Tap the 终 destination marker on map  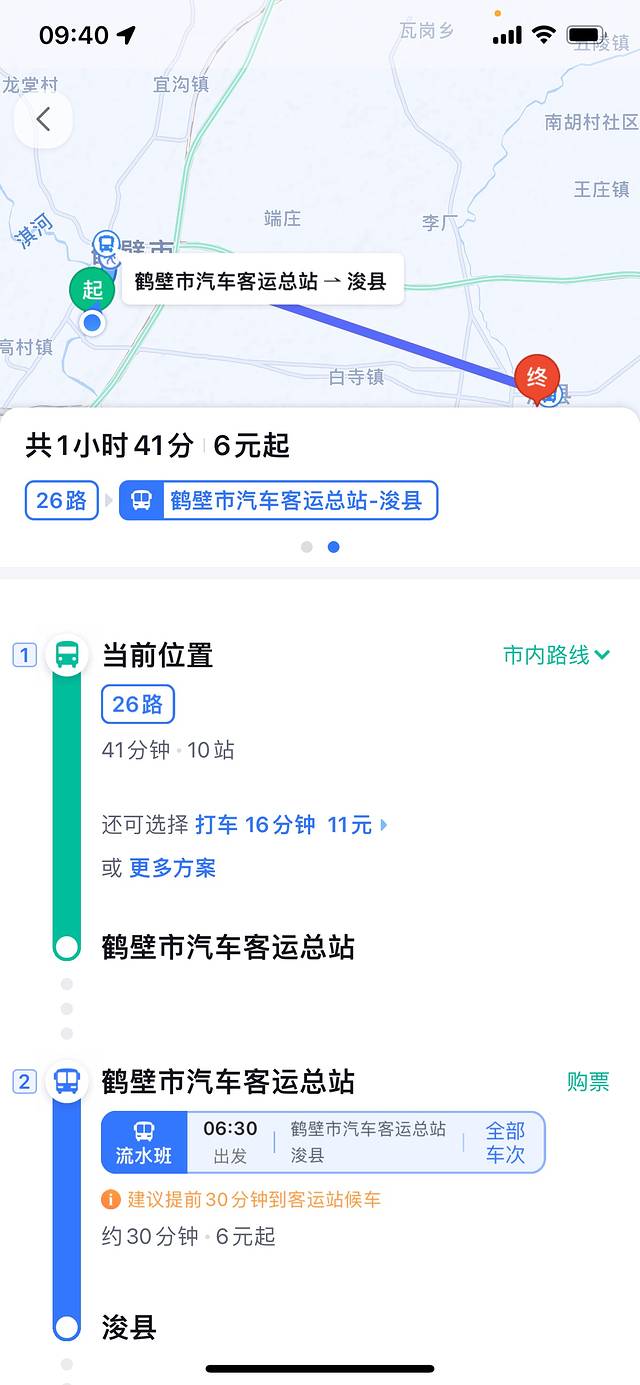[537, 379]
